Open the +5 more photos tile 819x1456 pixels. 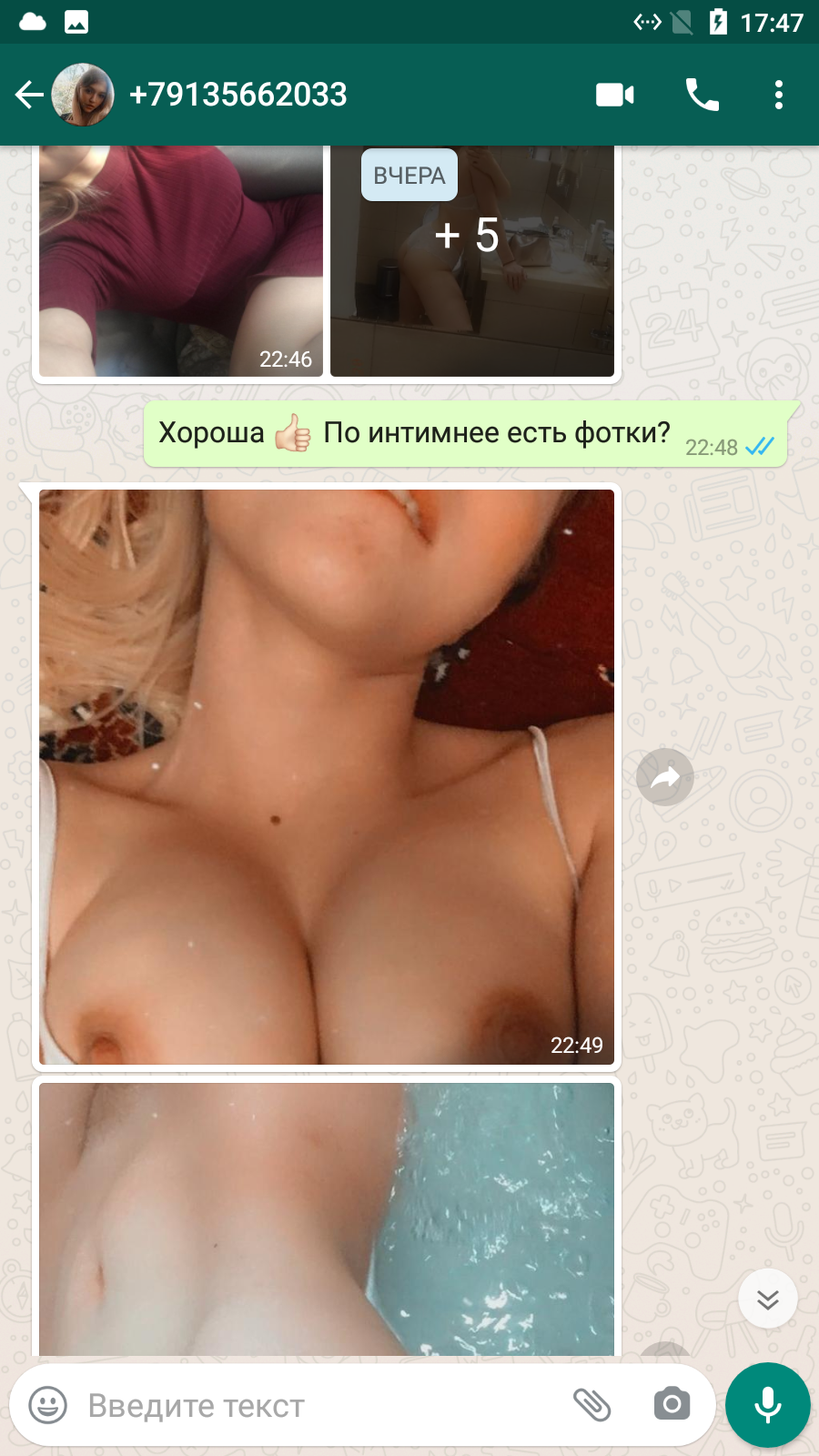[472, 261]
